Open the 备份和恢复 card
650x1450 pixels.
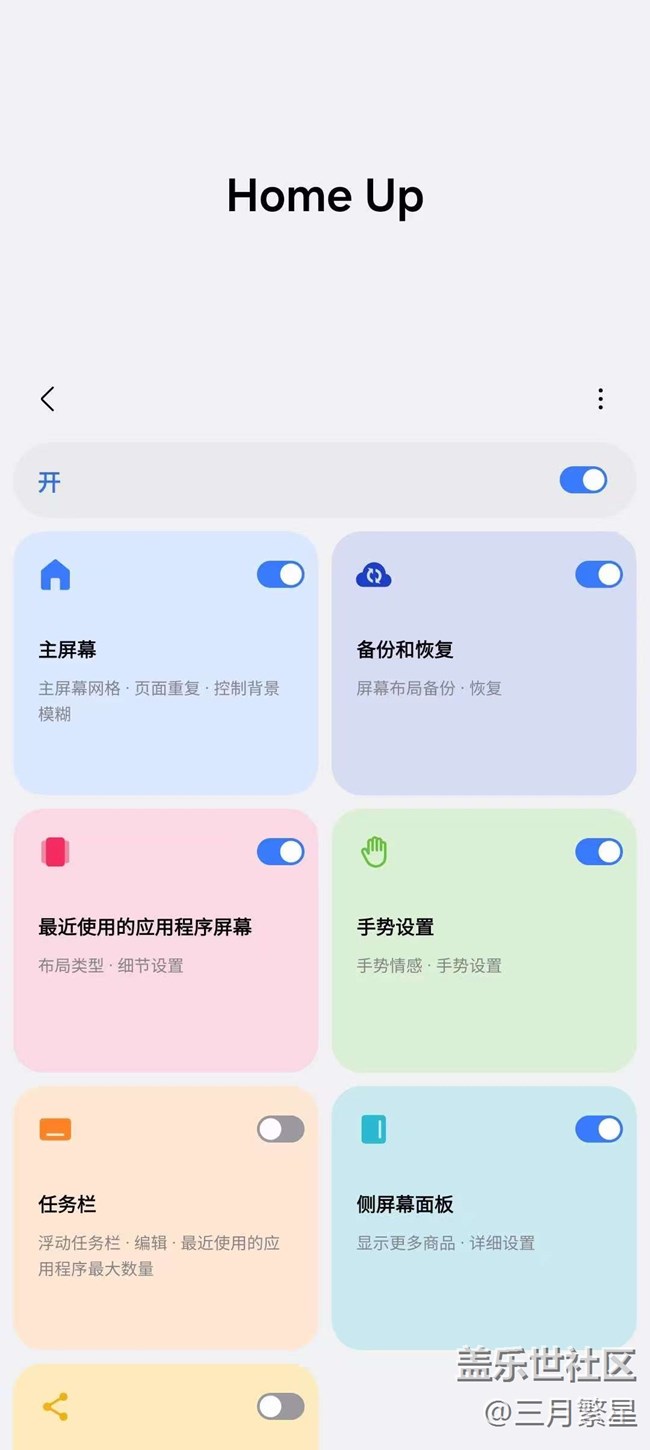coord(484,663)
